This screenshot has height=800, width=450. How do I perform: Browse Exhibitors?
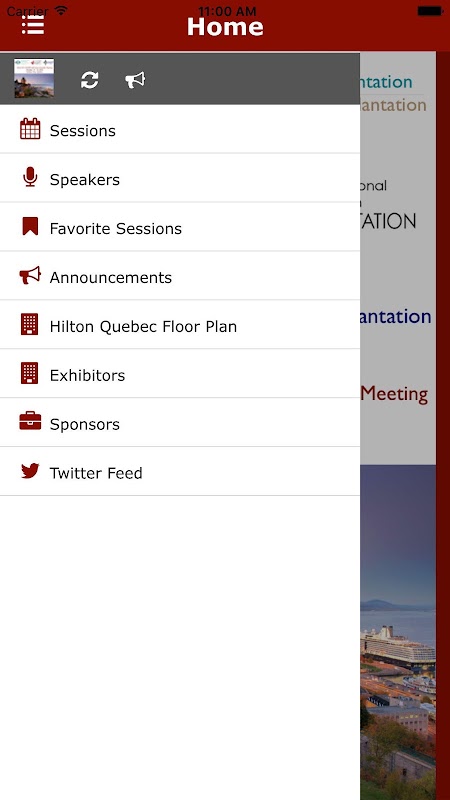tap(180, 374)
